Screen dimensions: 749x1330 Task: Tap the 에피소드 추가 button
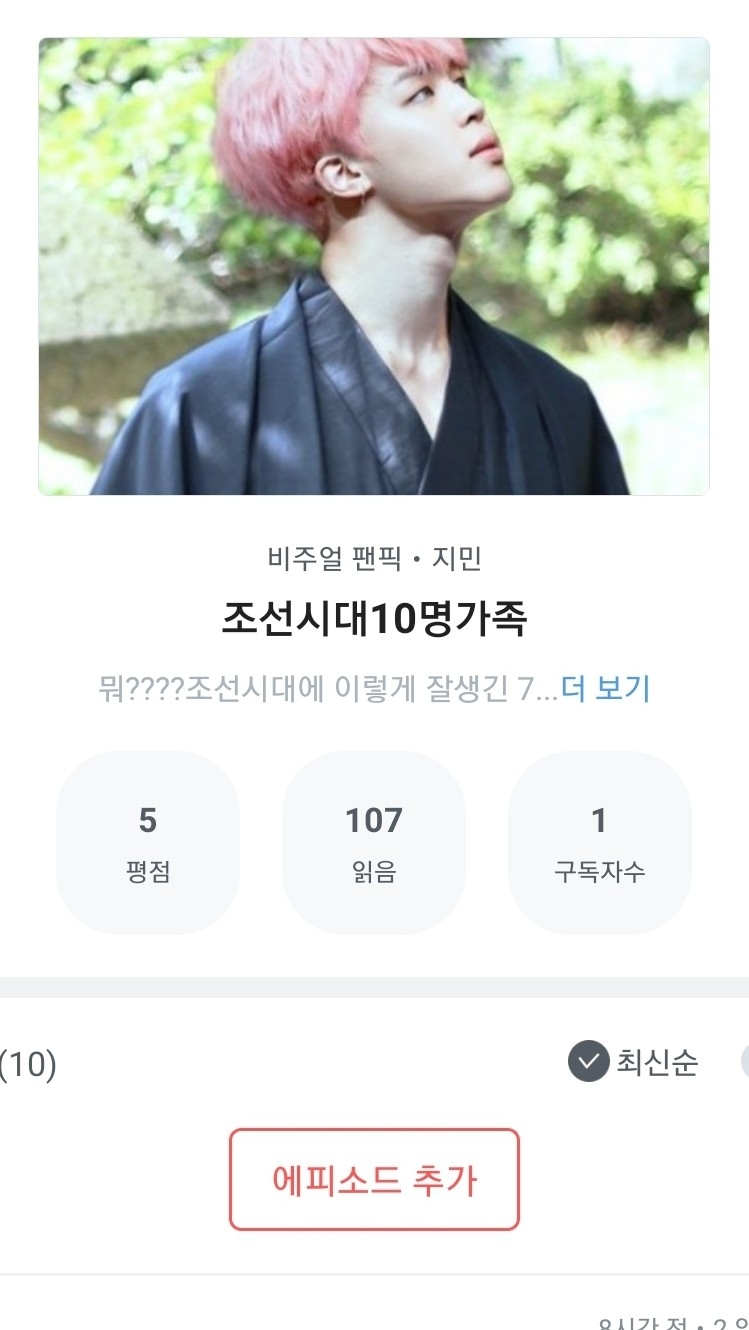click(x=374, y=1180)
